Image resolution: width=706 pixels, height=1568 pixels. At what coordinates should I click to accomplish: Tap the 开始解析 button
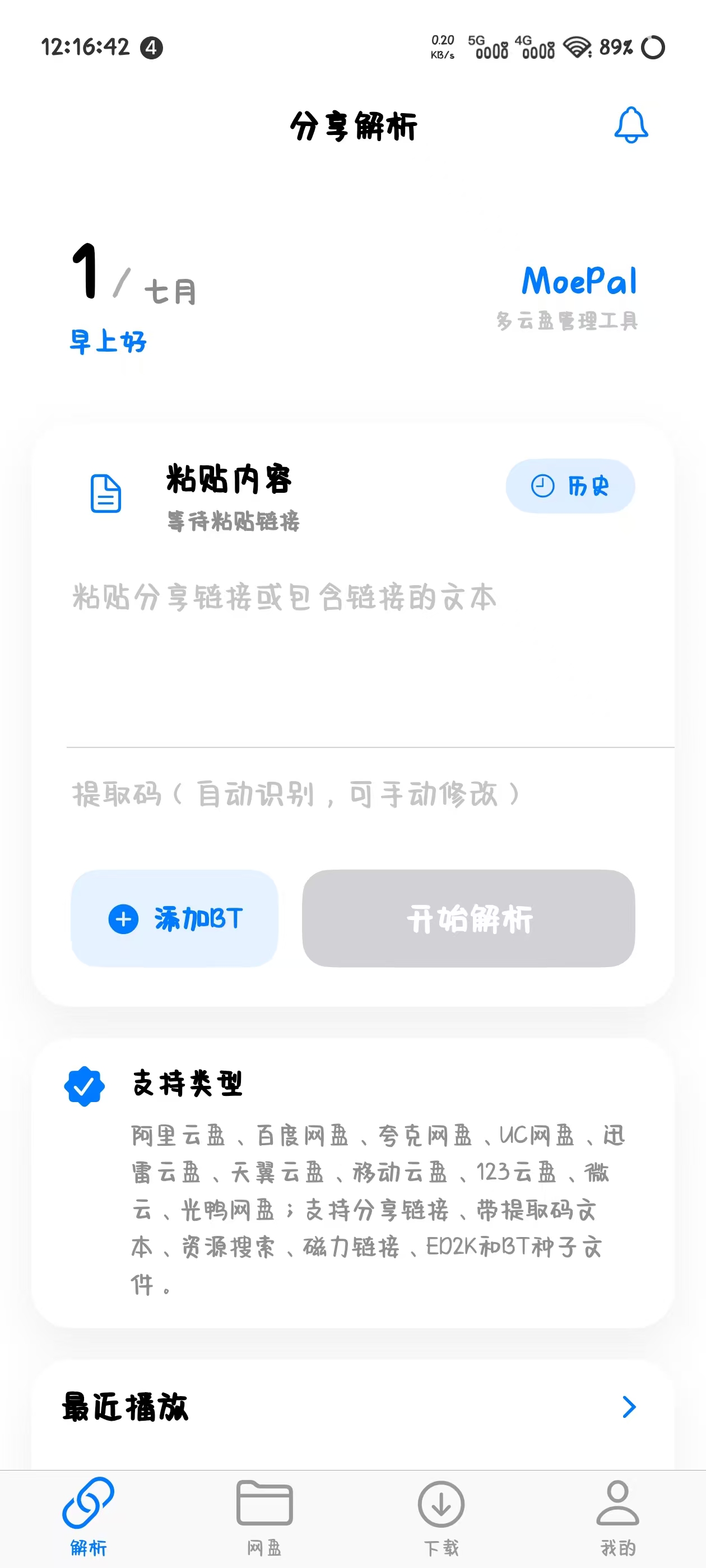[468, 918]
